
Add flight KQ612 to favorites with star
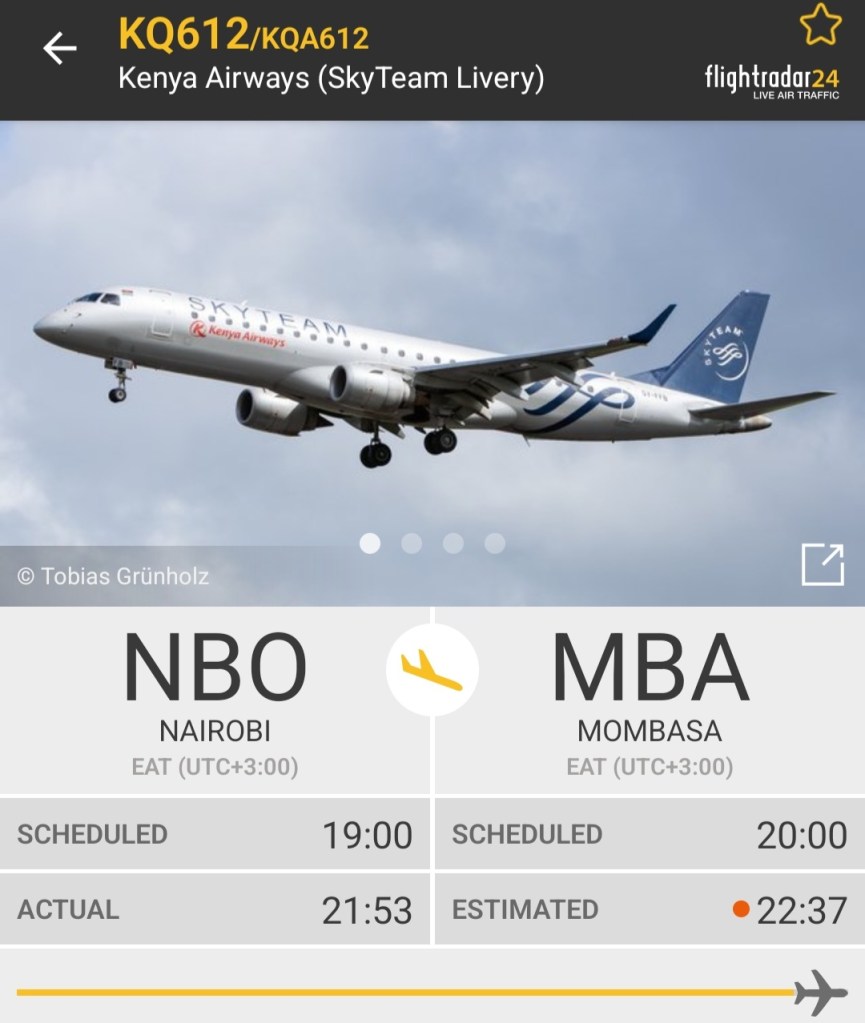[x=820, y=25]
